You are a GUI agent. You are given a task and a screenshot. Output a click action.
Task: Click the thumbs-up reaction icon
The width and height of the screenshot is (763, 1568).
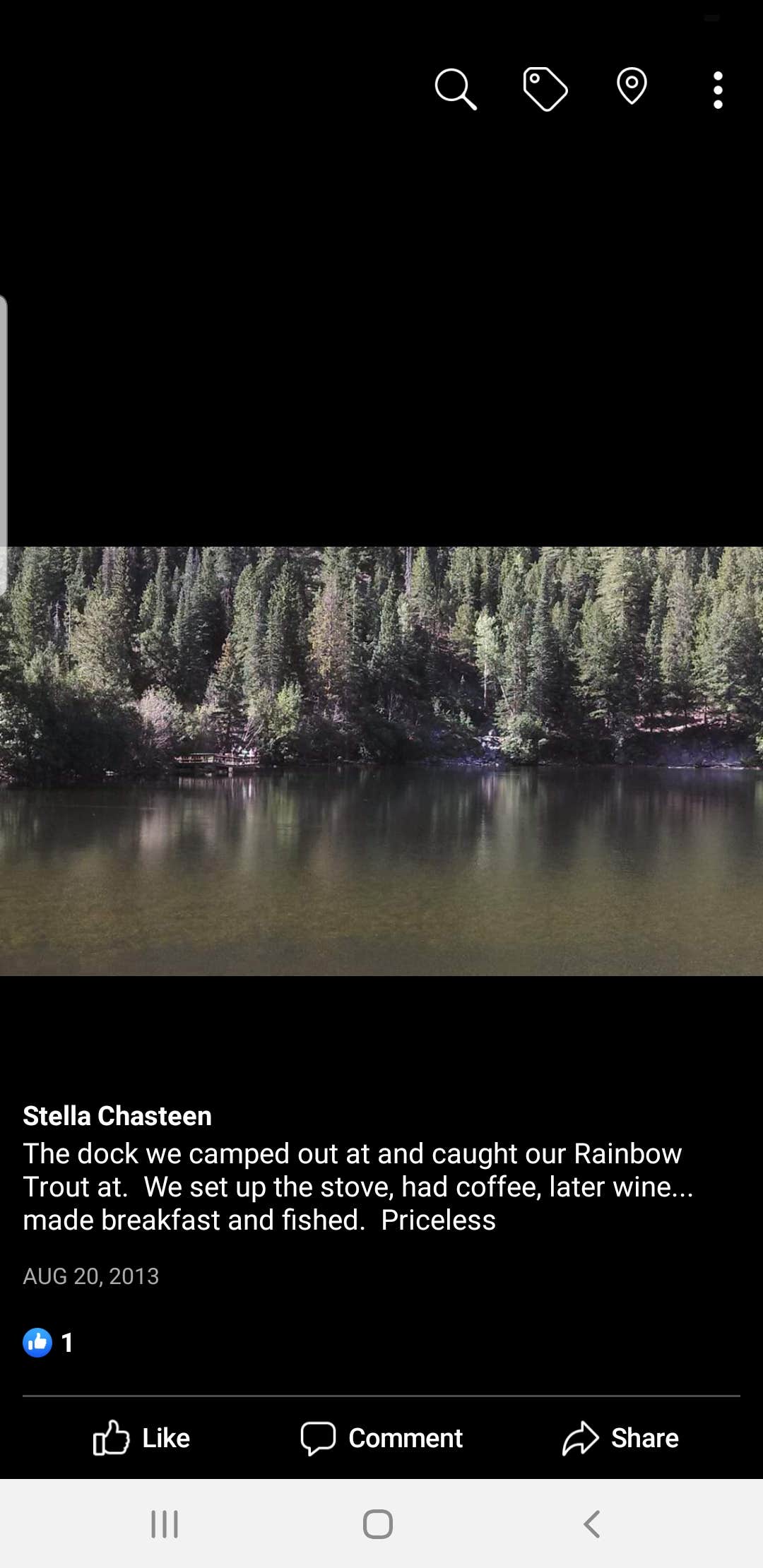click(38, 1343)
